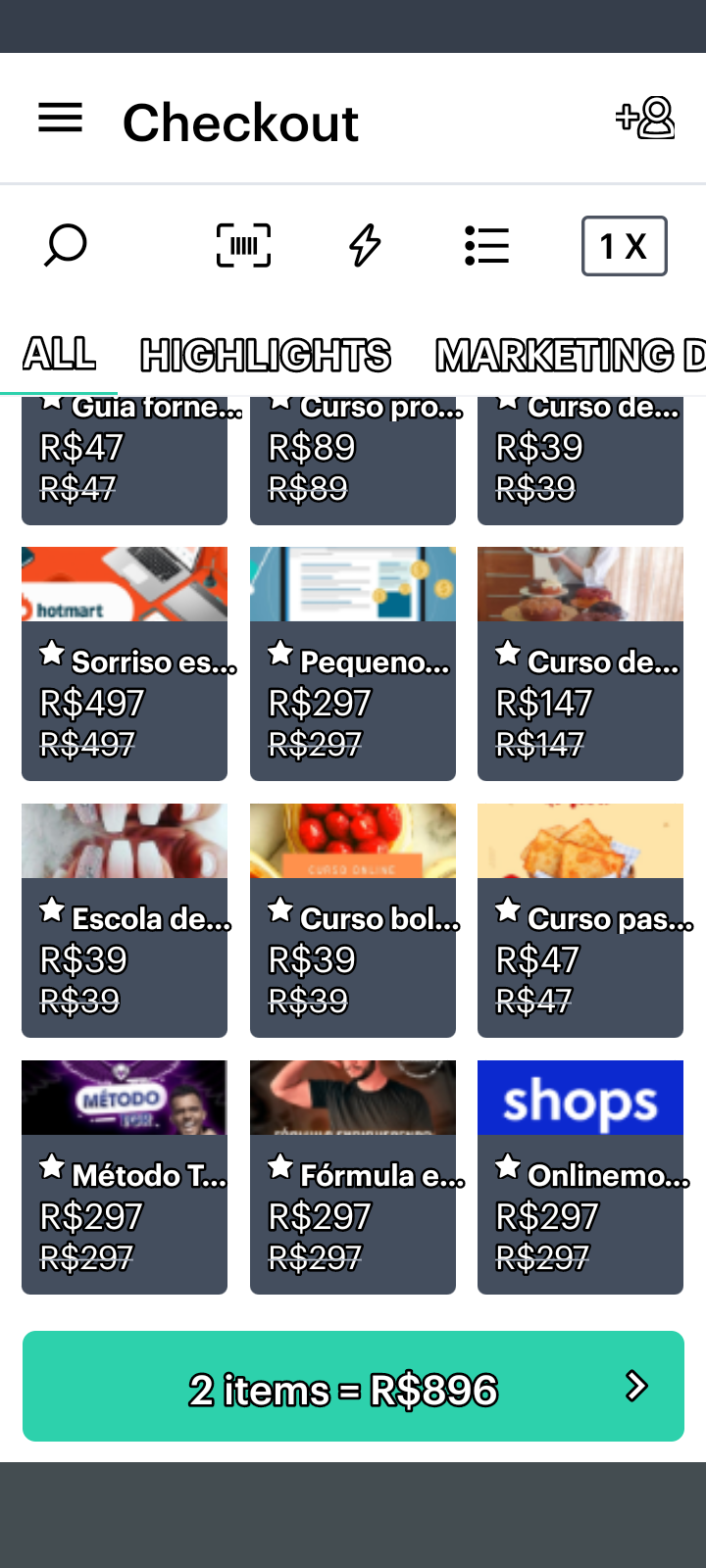Add Método T... to the order
Screen dimensions: 706x1568
125,1177
